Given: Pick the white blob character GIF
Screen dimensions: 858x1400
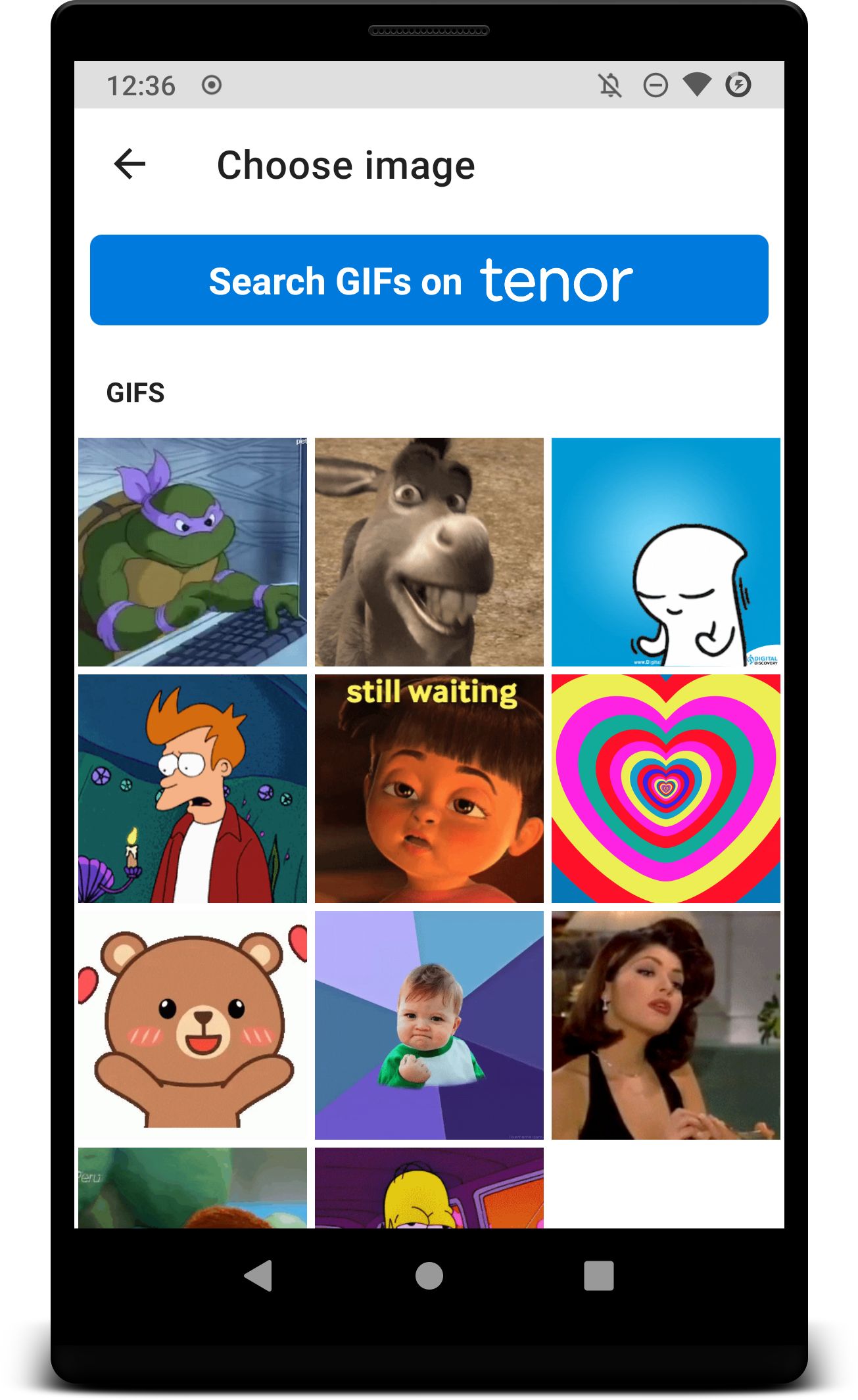Looking at the screenshot, I should pyautogui.click(x=666, y=552).
